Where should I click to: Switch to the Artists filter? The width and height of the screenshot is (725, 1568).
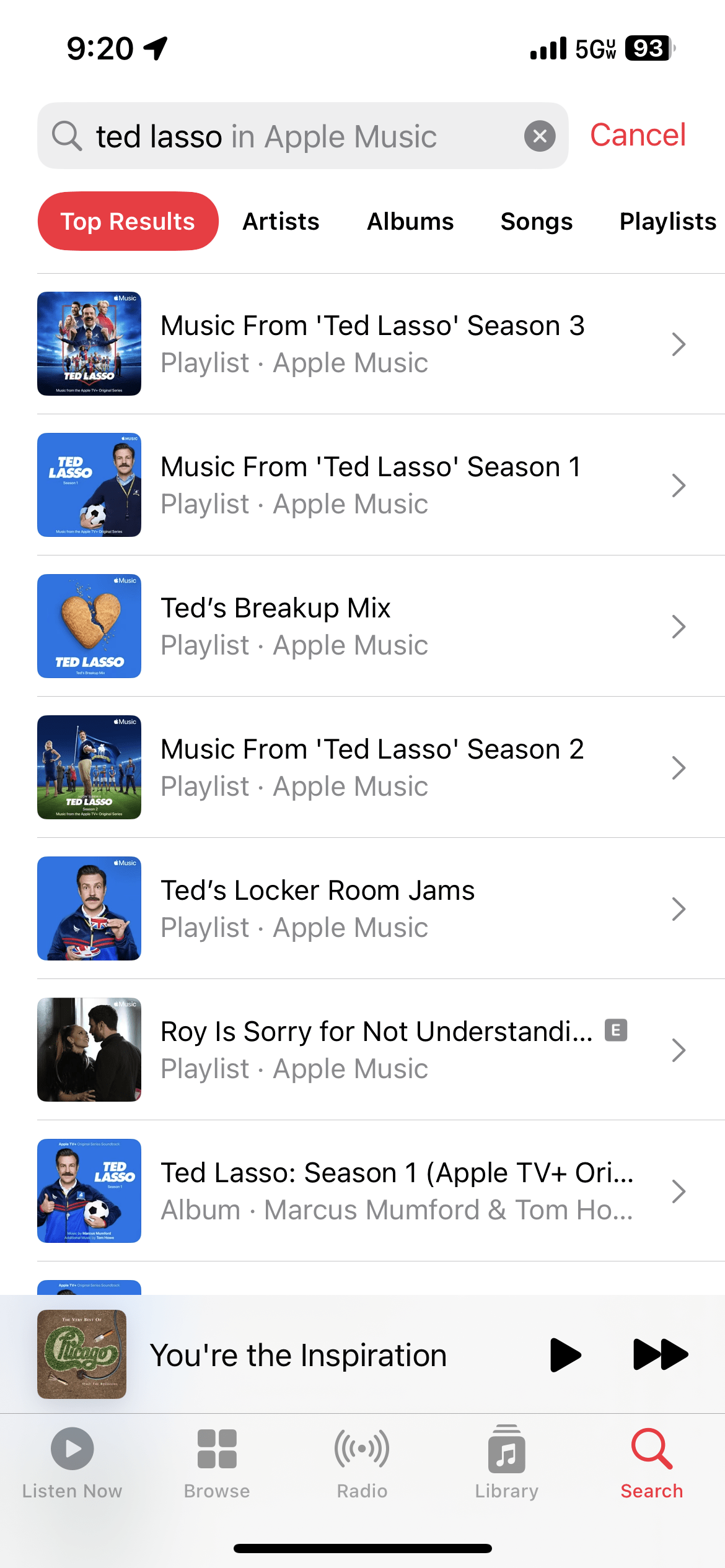(x=281, y=221)
